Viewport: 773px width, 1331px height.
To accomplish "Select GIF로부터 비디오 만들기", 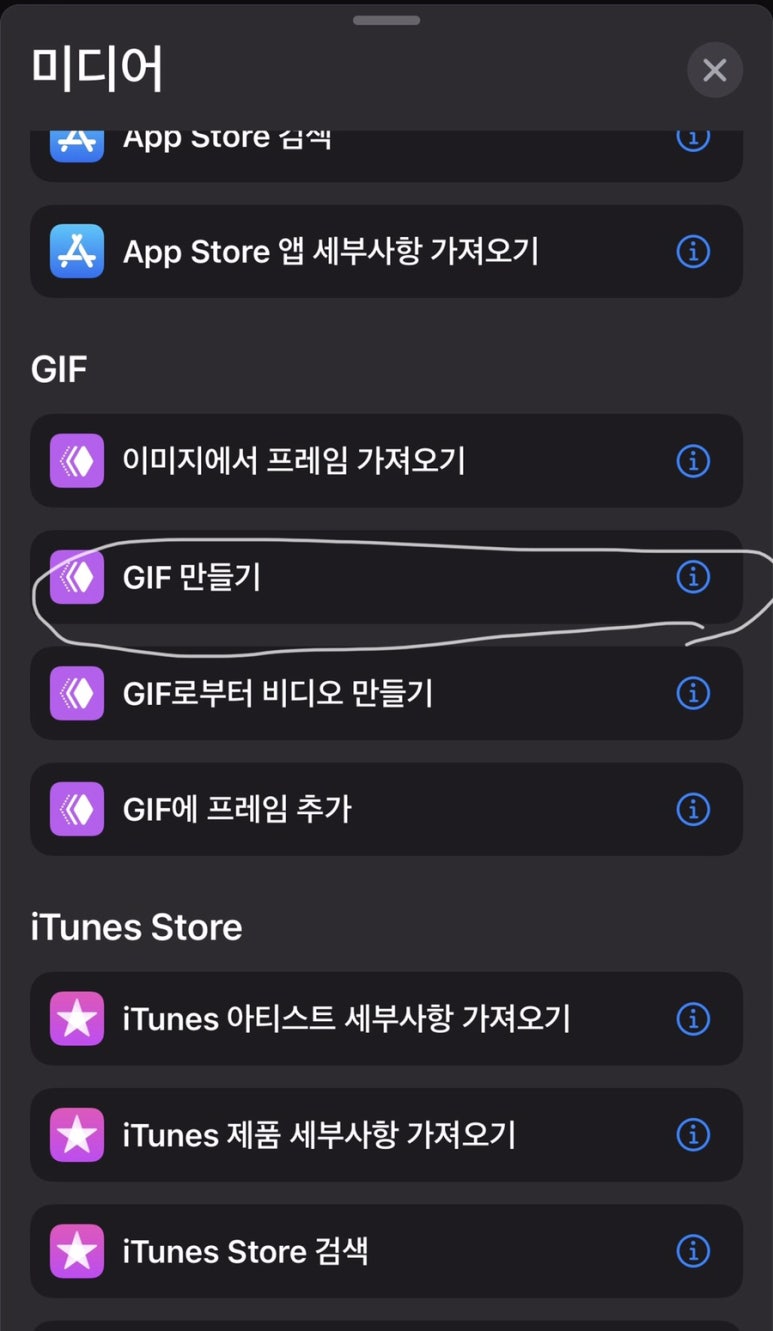I will click(278, 693).
